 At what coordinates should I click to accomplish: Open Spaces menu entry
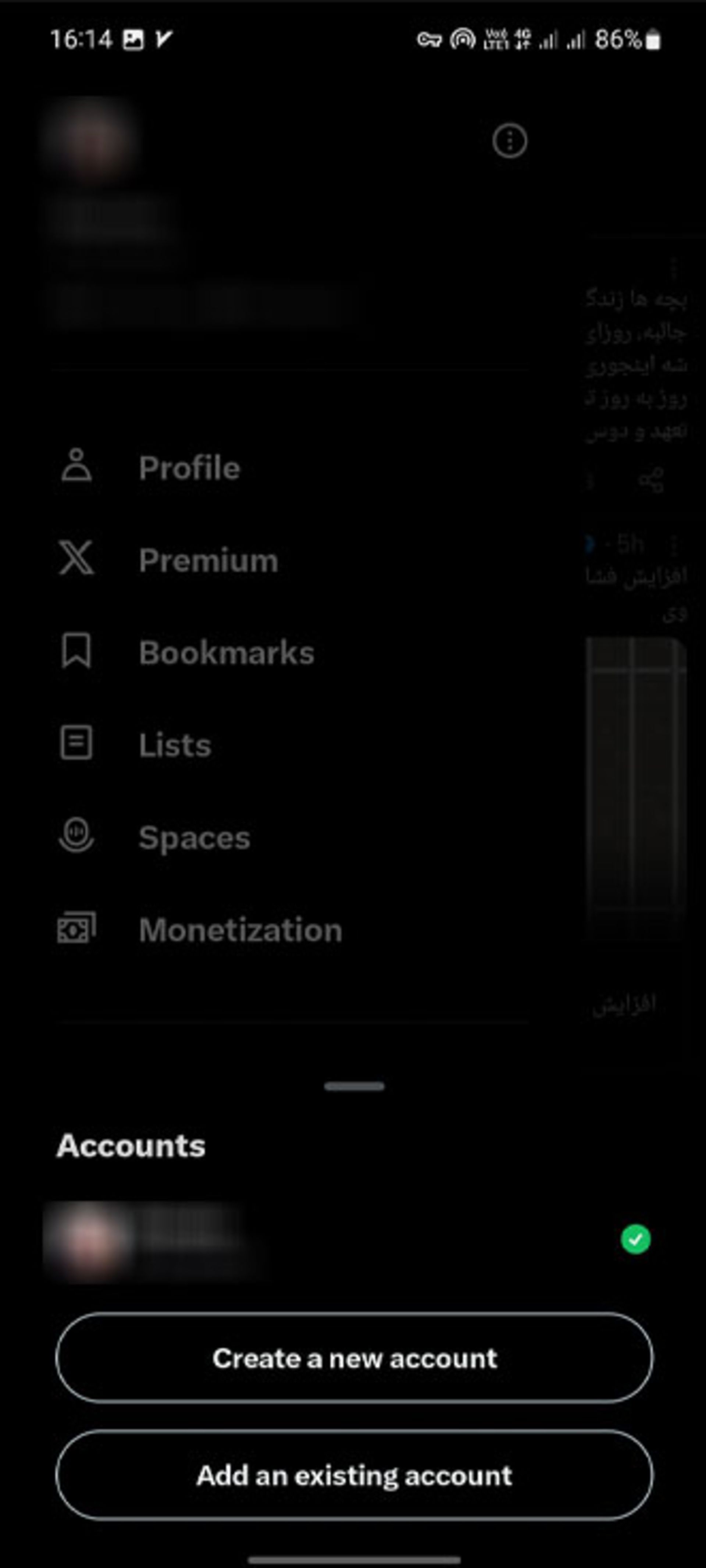[194, 838]
